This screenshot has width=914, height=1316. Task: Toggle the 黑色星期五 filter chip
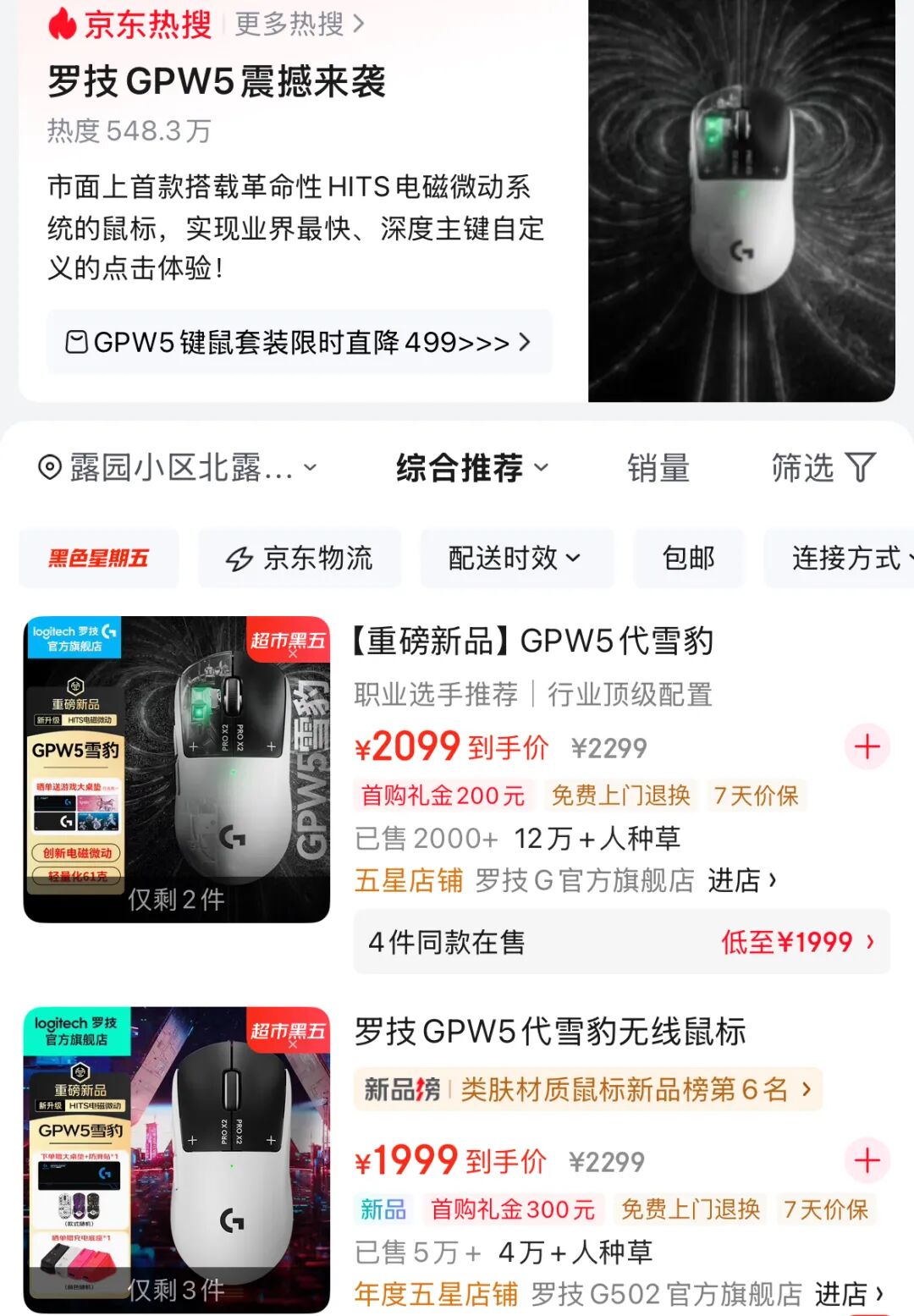(x=97, y=559)
